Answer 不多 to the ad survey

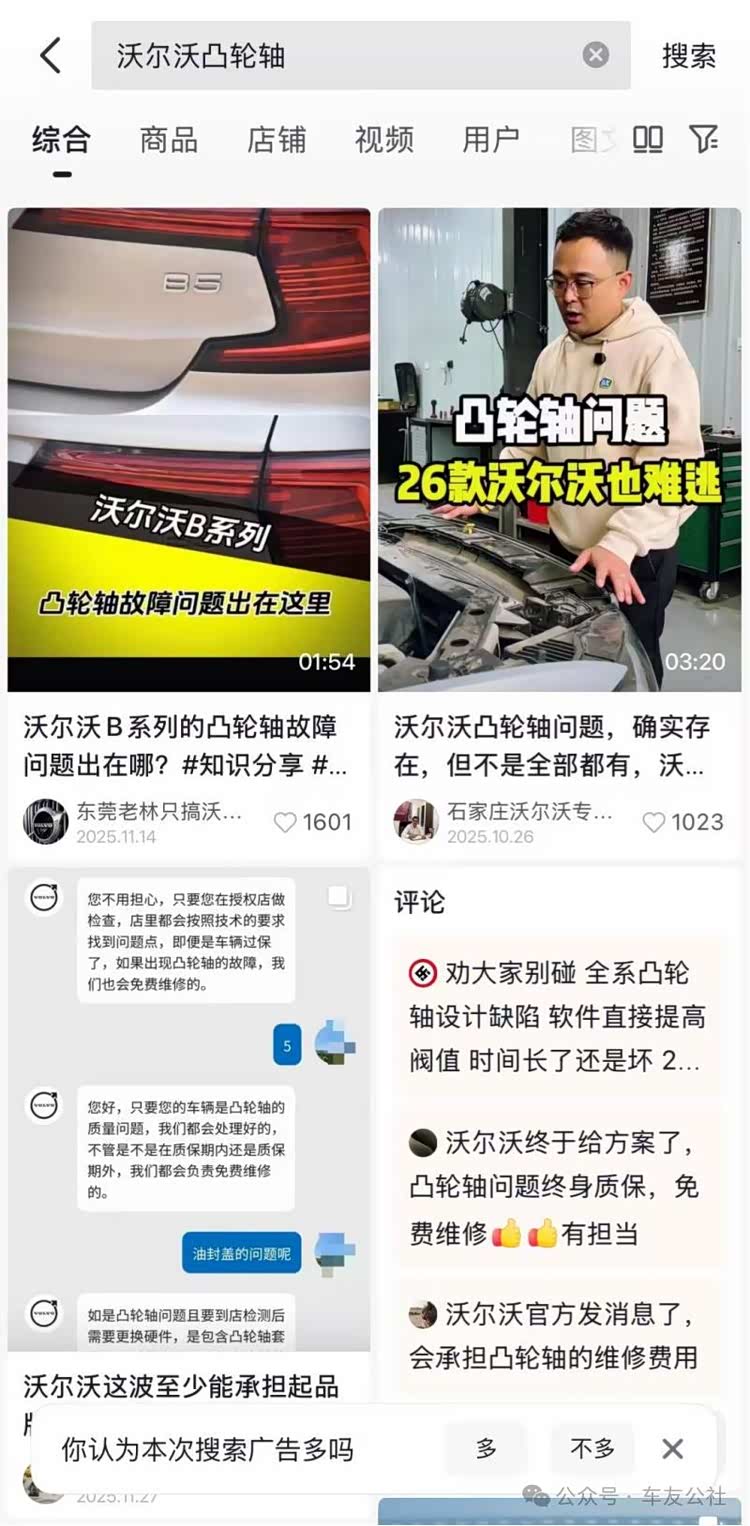[x=592, y=1449]
